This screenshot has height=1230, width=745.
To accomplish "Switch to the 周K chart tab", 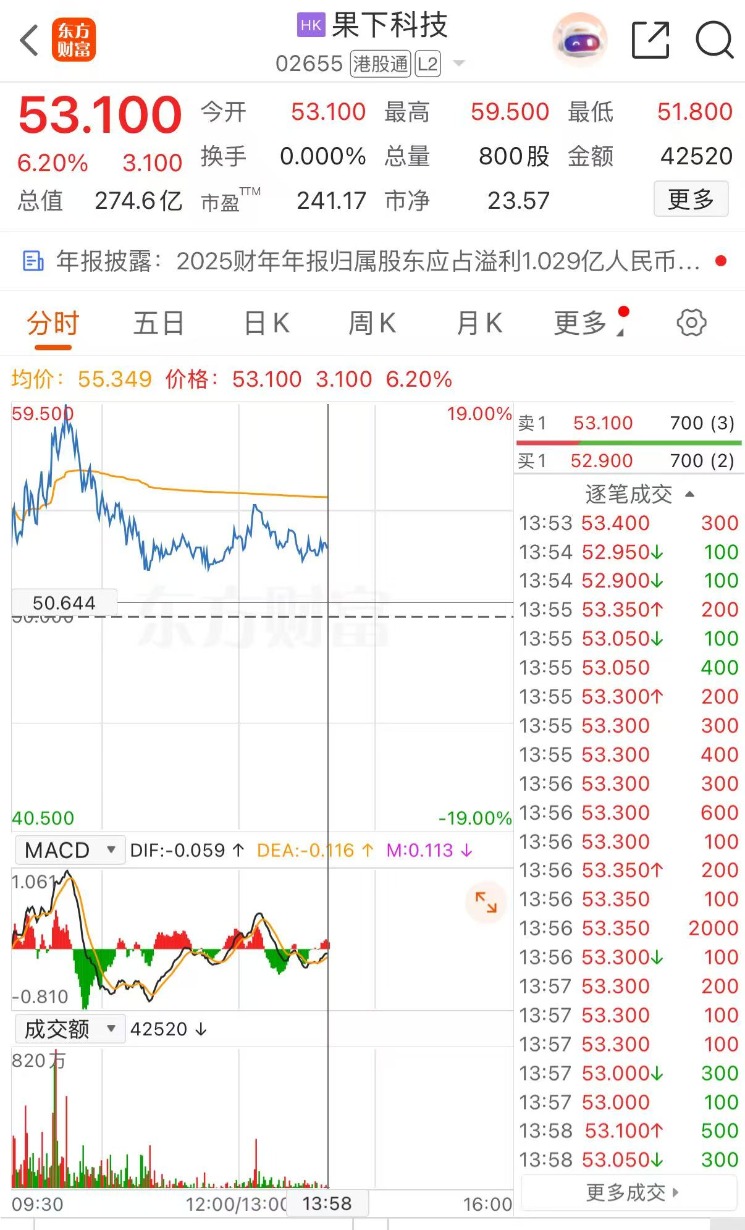I will pos(371,323).
